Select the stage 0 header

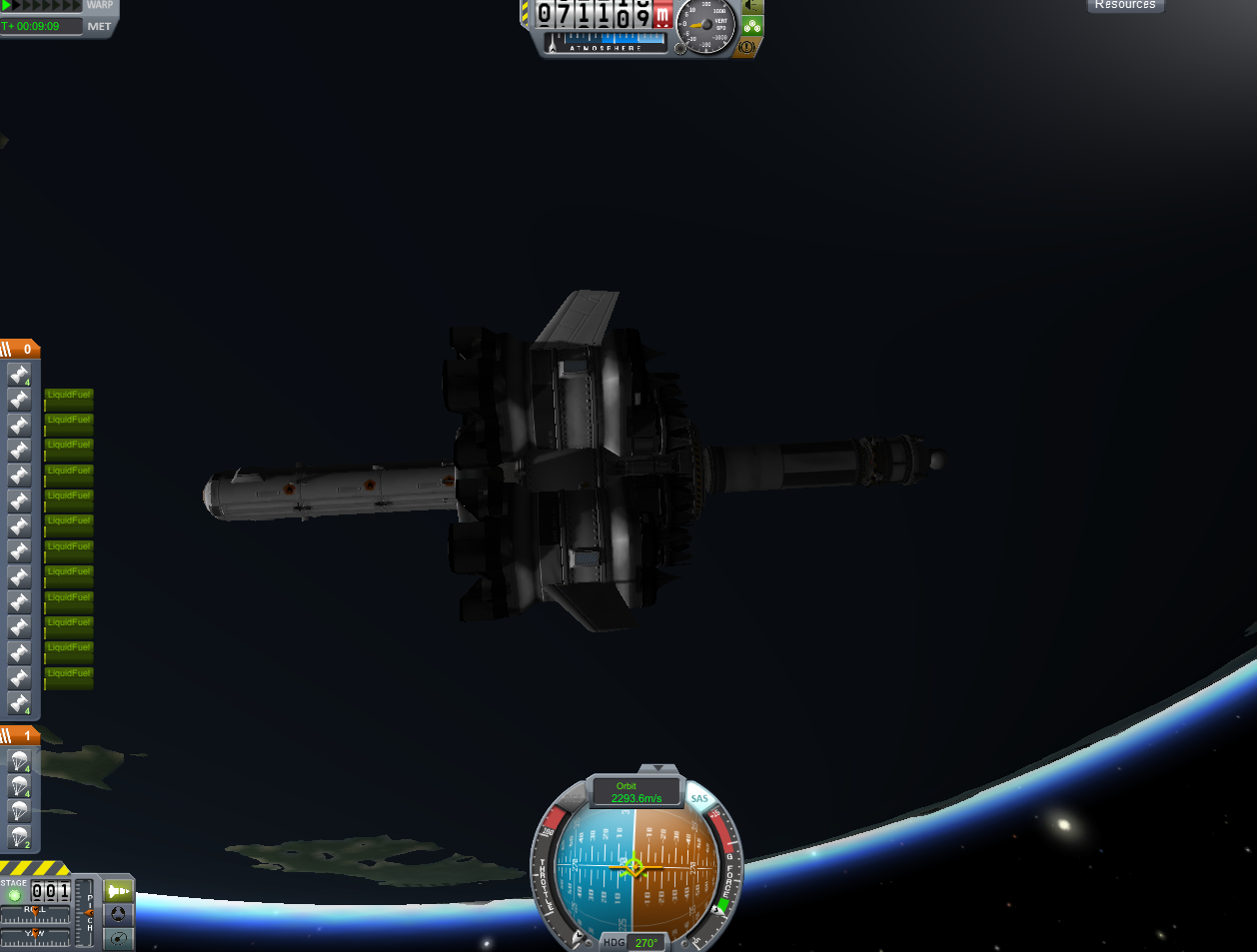(20, 349)
